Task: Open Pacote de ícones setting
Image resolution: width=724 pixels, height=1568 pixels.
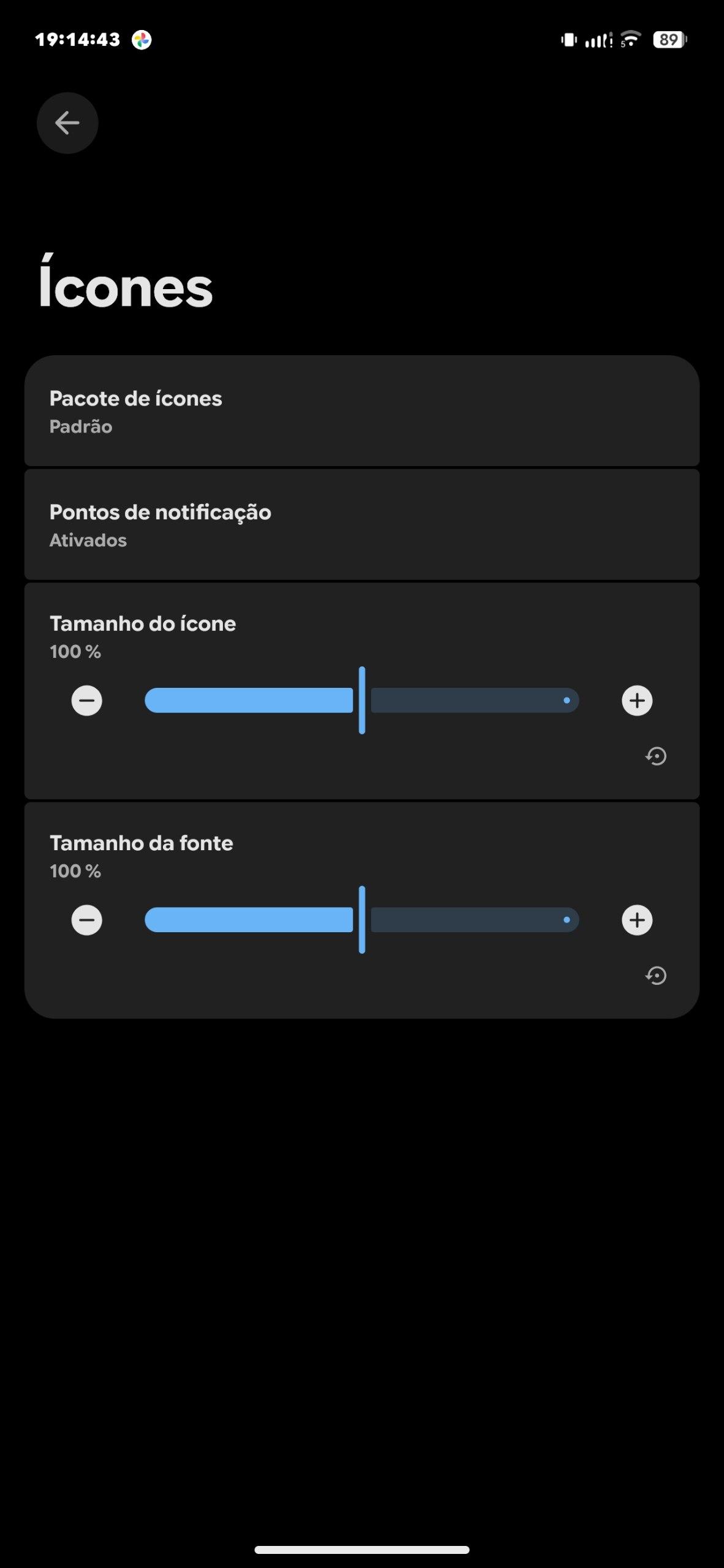Action: pos(361,411)
